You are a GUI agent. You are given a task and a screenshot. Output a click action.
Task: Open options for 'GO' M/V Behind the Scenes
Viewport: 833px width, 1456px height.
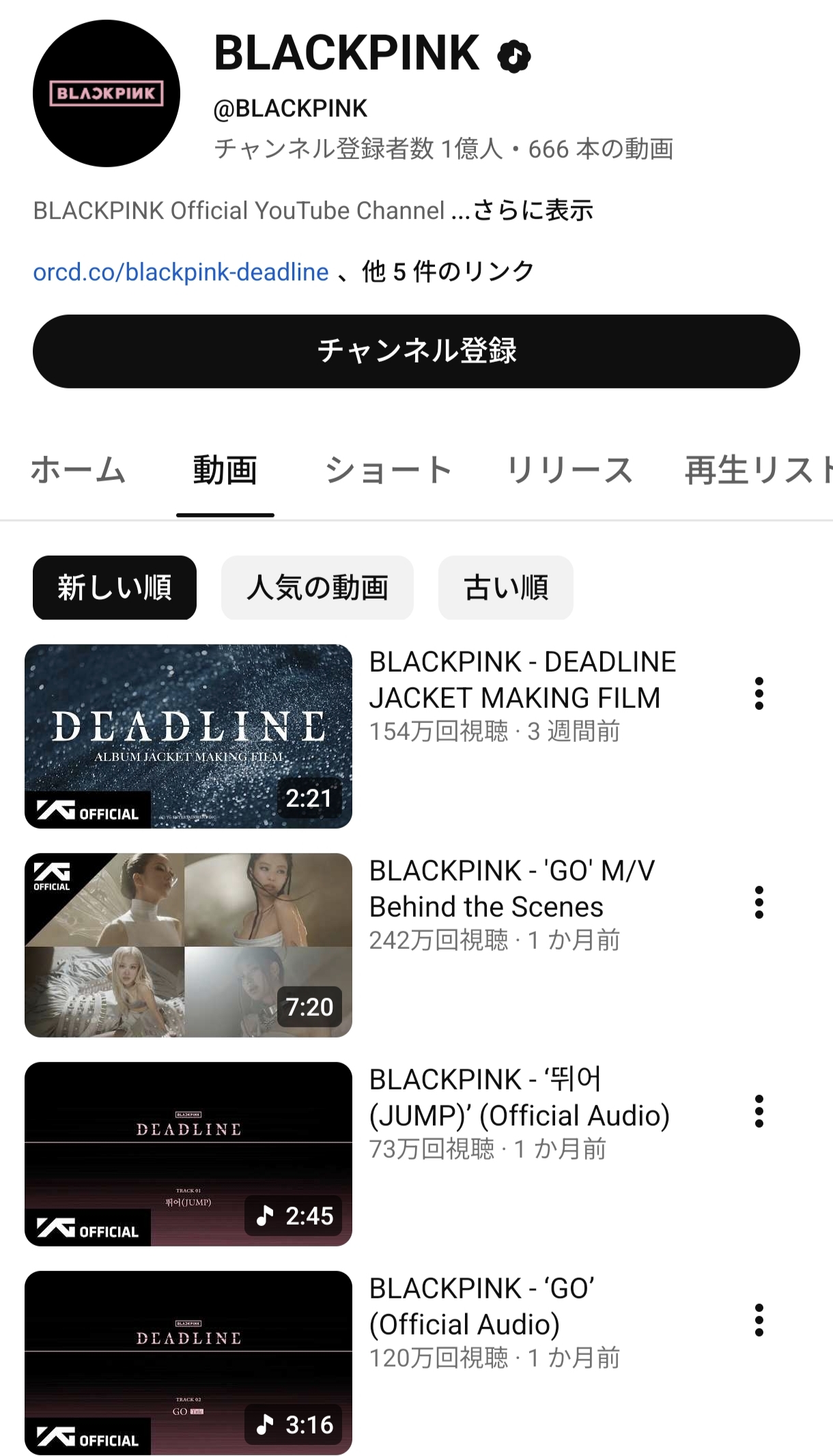point(759,902)
